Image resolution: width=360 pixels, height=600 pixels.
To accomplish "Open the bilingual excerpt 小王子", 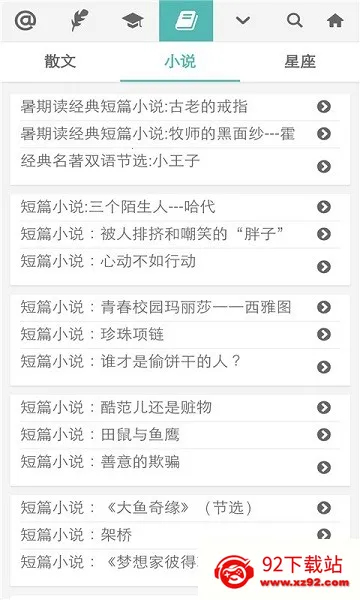I will click(180, 164).
